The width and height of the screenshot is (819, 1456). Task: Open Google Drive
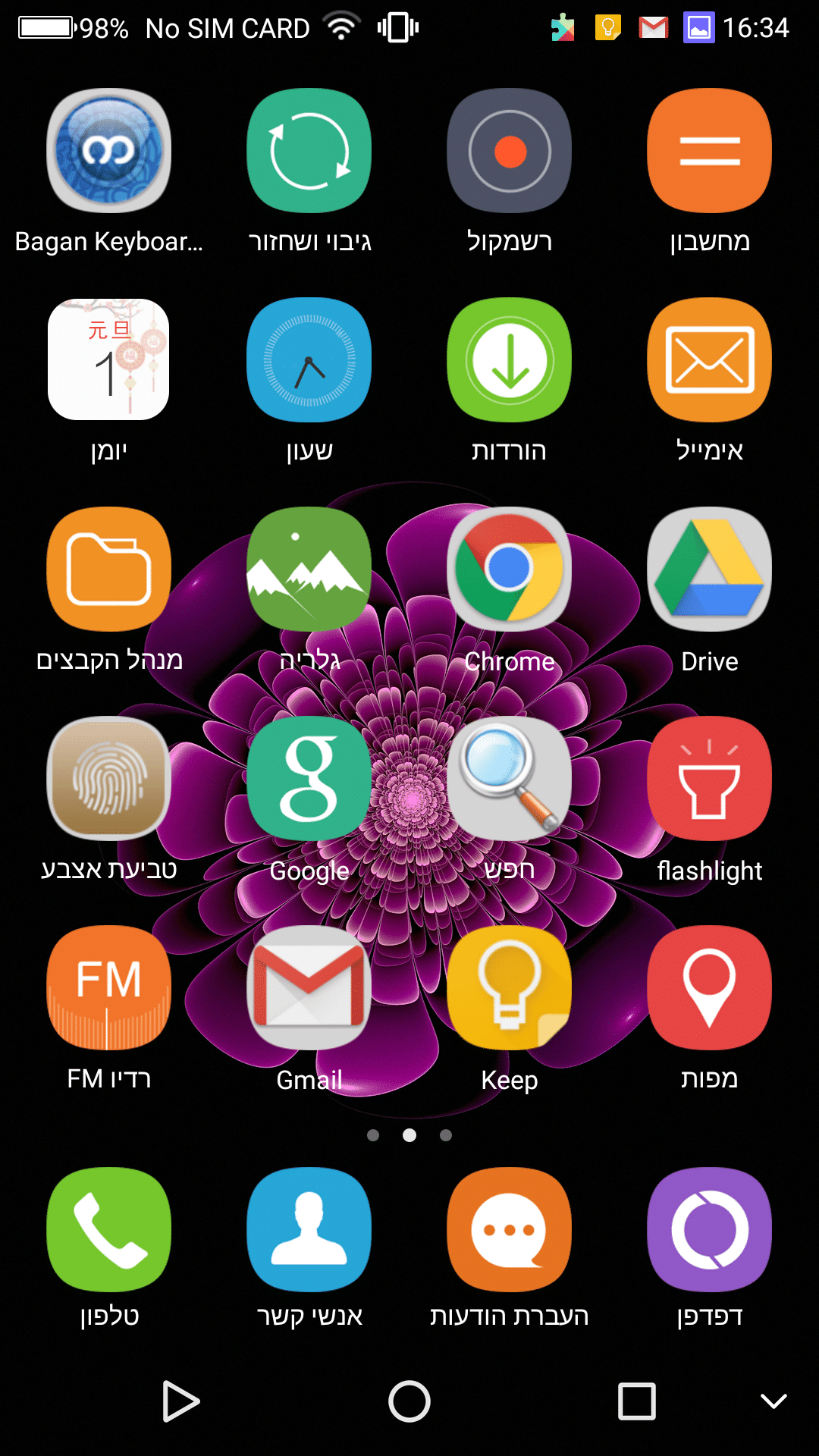709,569
